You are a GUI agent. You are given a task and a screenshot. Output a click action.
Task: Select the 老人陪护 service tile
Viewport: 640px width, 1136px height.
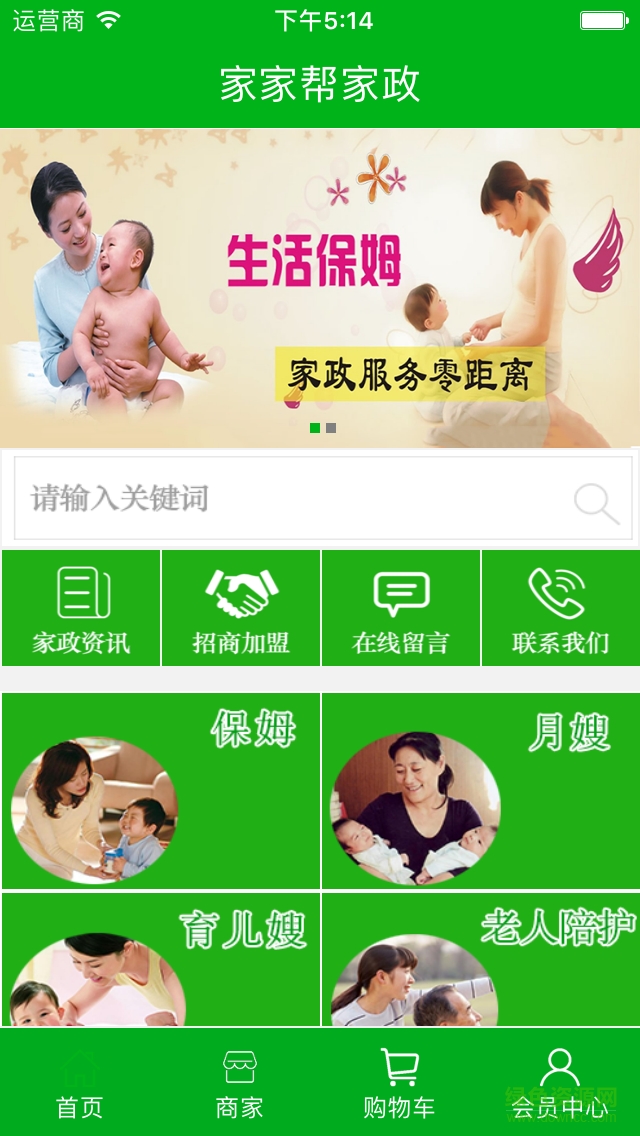(480, 960)
